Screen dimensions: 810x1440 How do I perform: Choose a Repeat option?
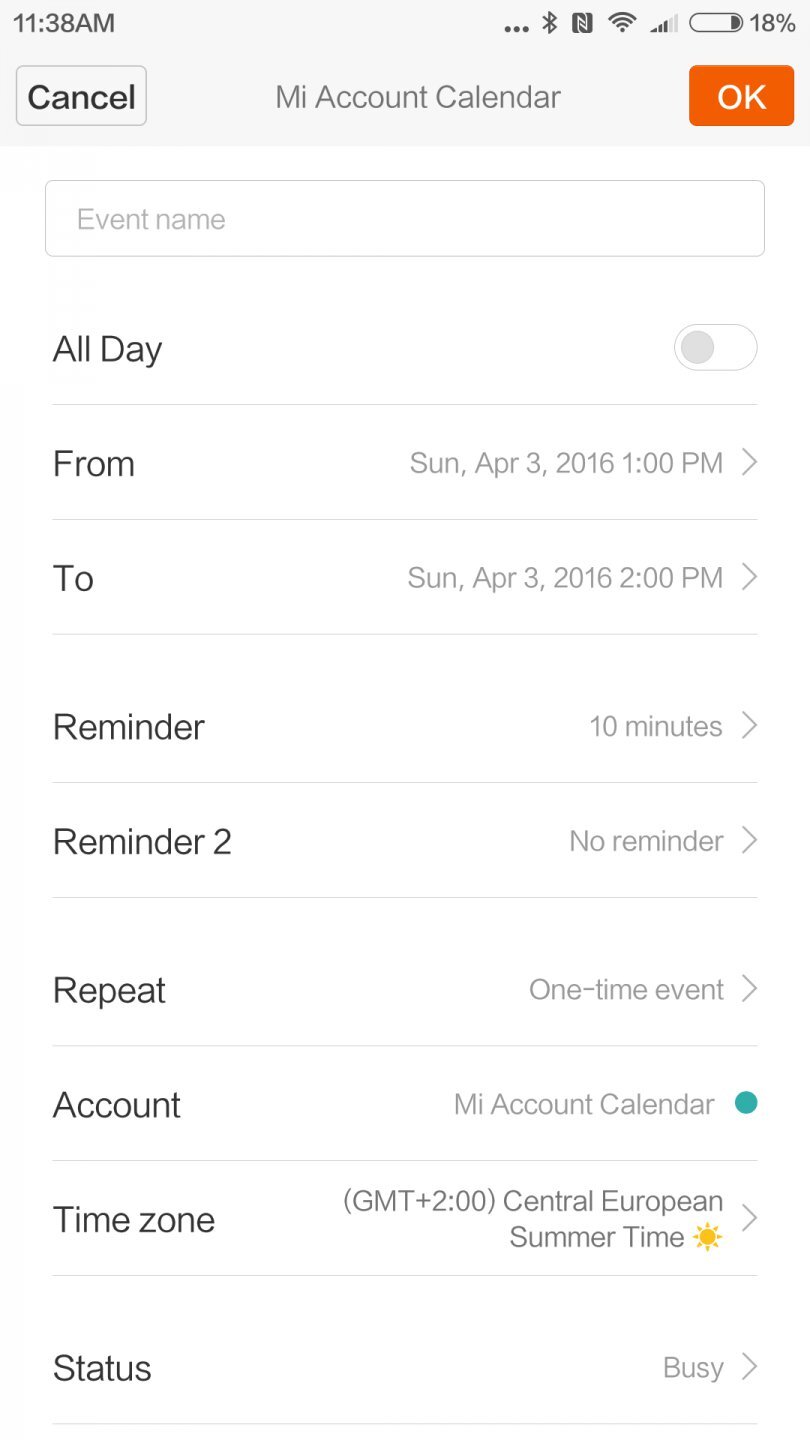point(404,990)
